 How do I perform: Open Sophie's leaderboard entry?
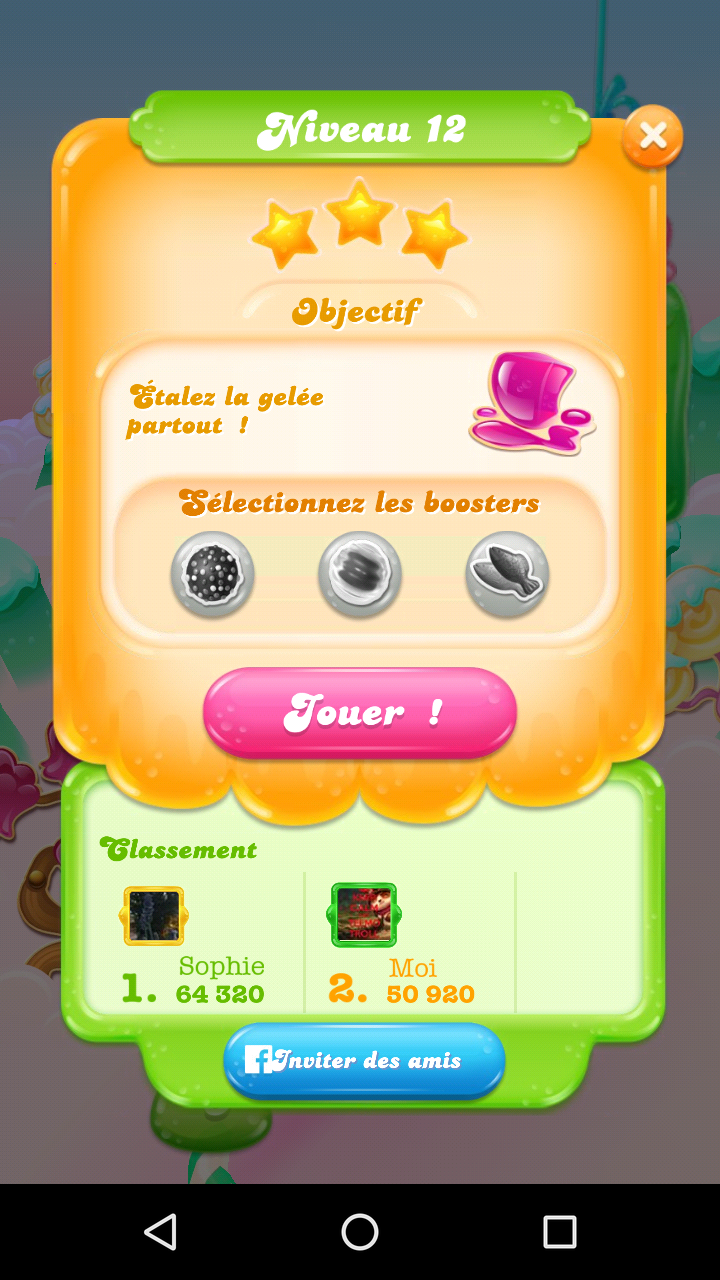[x=195, y=945]
